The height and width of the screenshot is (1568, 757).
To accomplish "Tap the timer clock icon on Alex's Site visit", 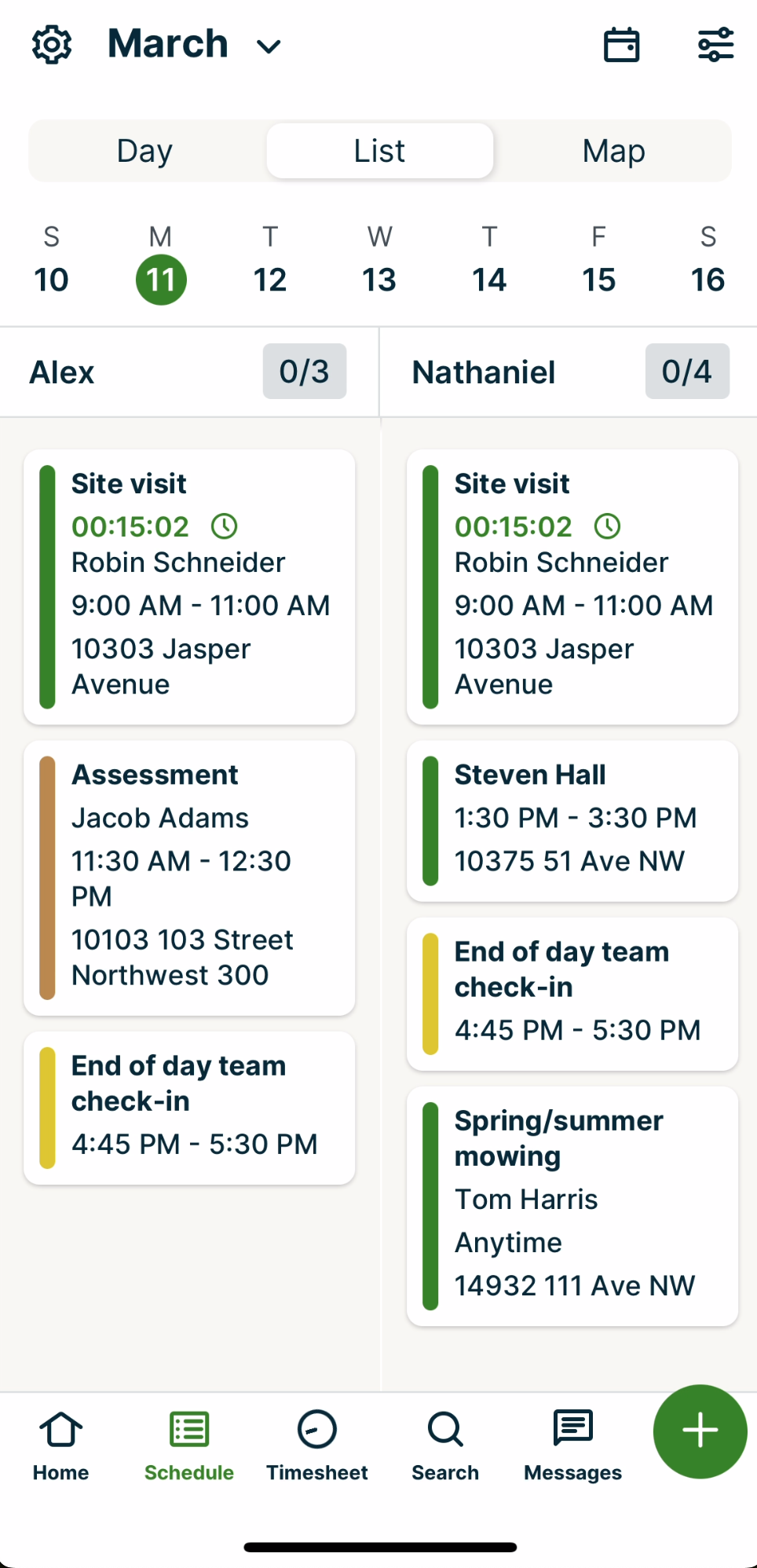I will point(225,526).
